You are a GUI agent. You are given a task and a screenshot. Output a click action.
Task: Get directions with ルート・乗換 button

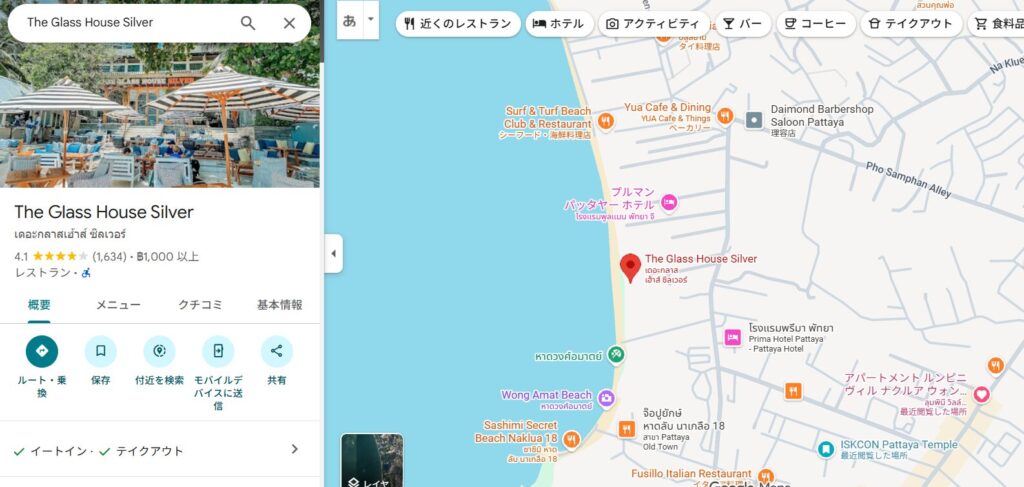pos(42,351)
